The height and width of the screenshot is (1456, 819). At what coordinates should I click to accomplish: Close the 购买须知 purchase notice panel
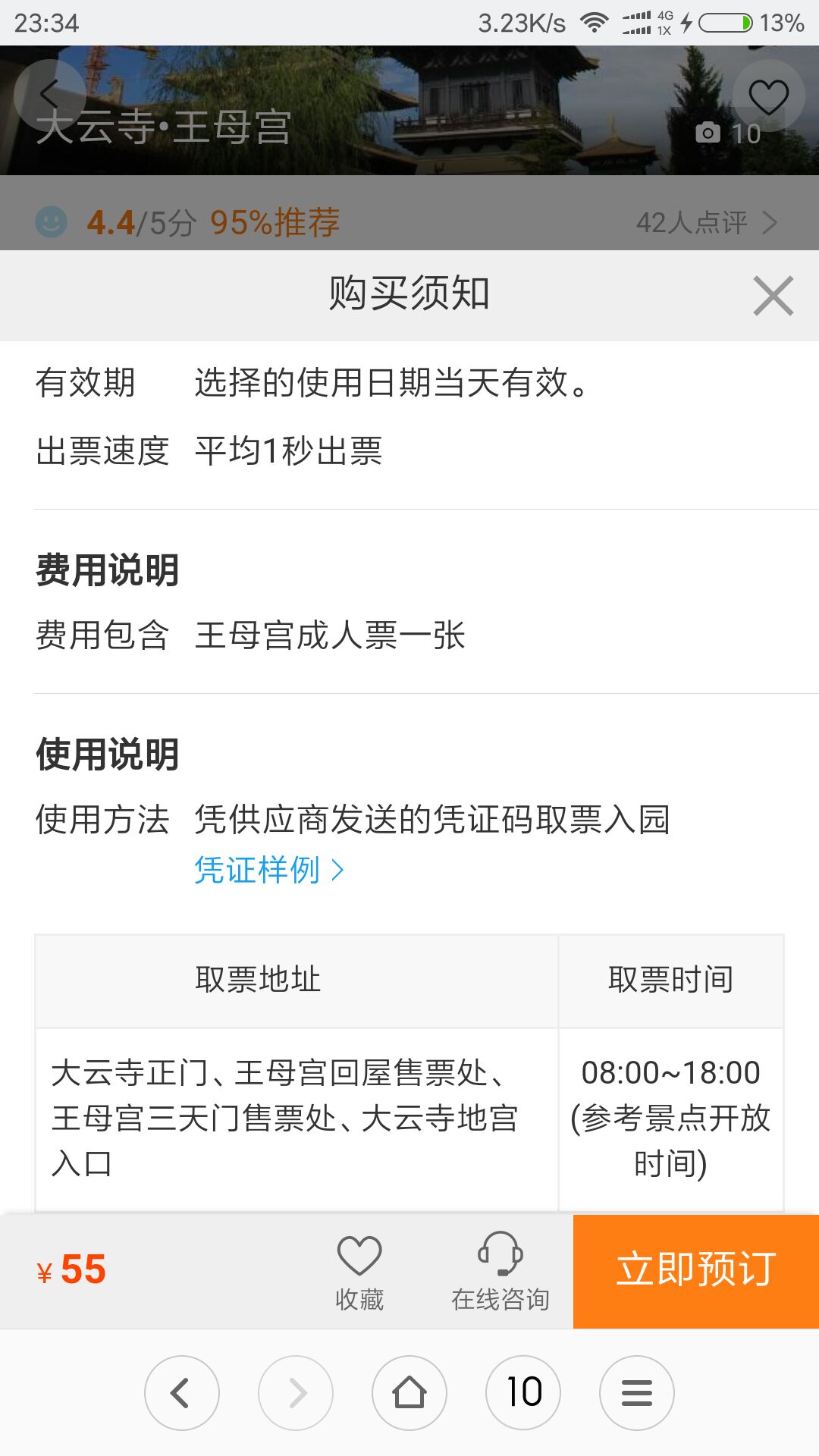(773, 296)
